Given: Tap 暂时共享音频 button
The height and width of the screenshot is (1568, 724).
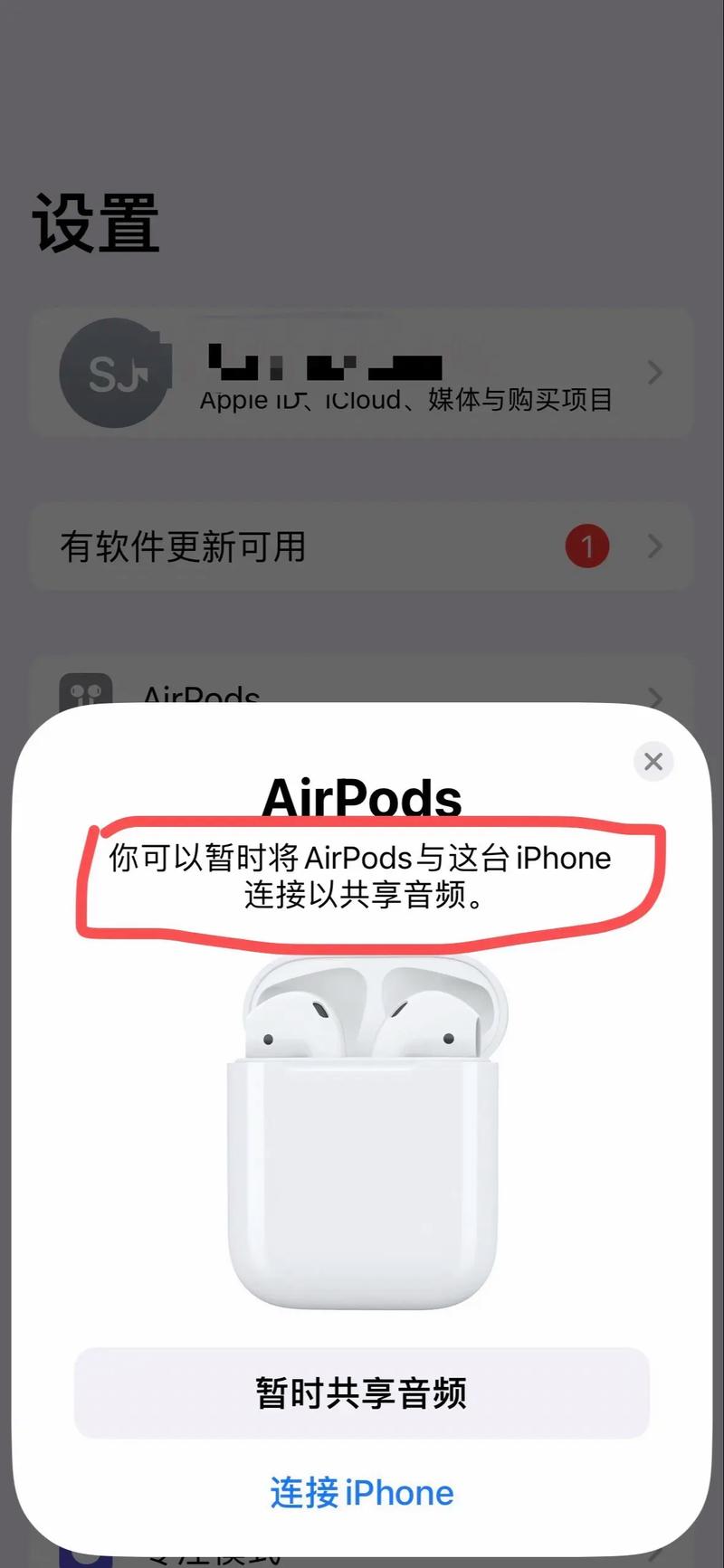Looking at the screenshot, I should (362, 1393).
